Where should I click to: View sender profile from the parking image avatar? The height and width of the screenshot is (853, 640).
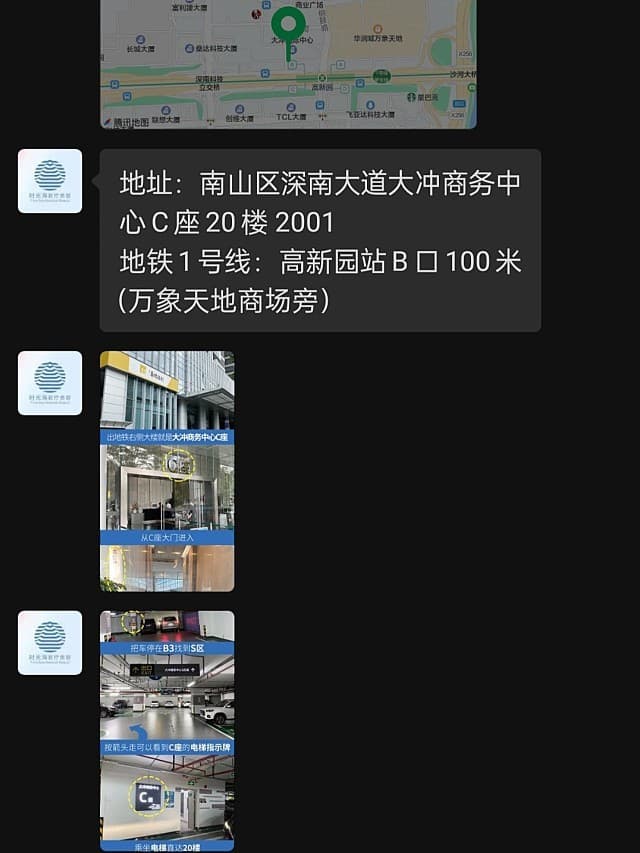[x=50, y=643]
